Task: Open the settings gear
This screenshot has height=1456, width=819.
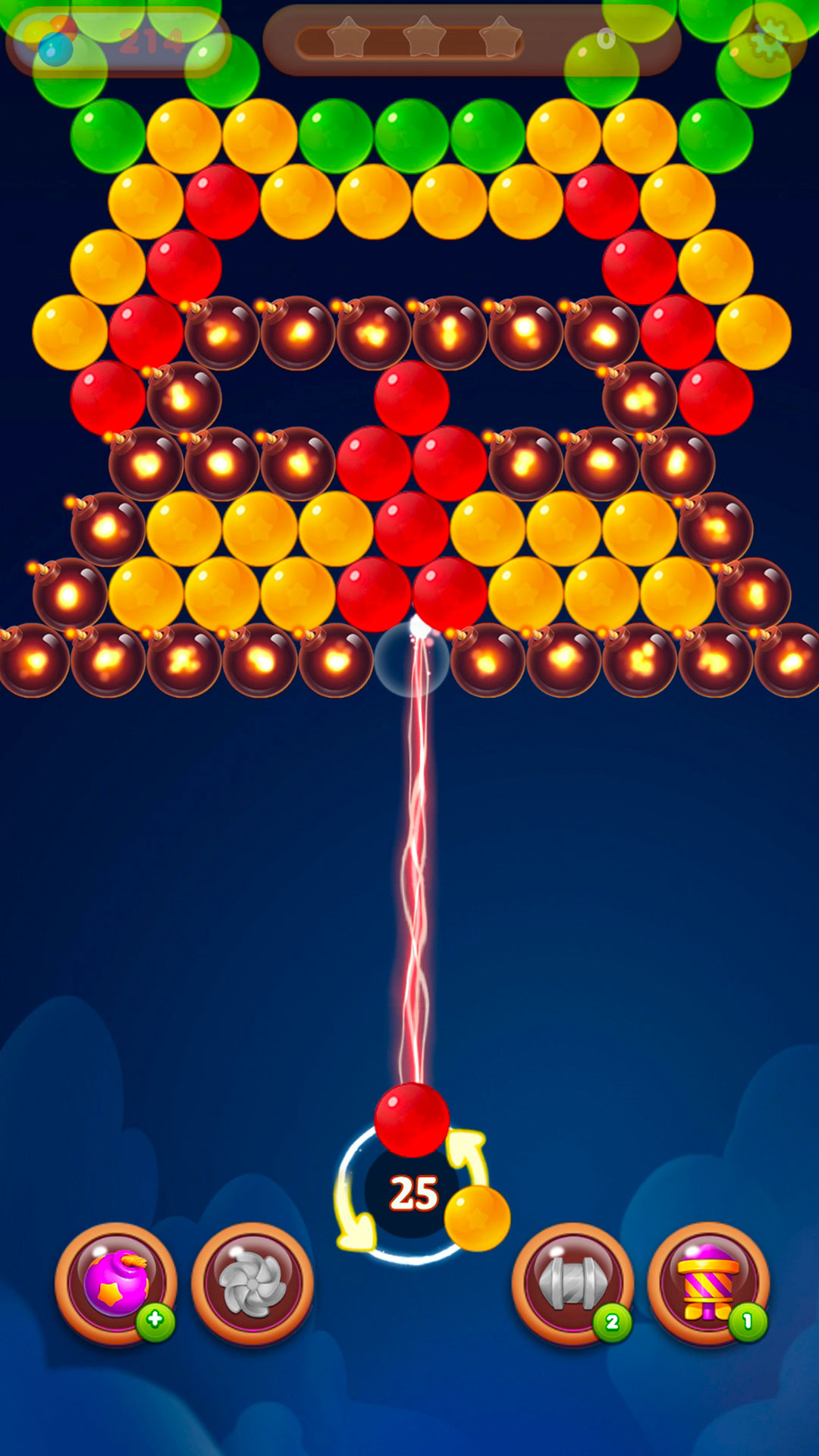Action: [x=767, y=39]
